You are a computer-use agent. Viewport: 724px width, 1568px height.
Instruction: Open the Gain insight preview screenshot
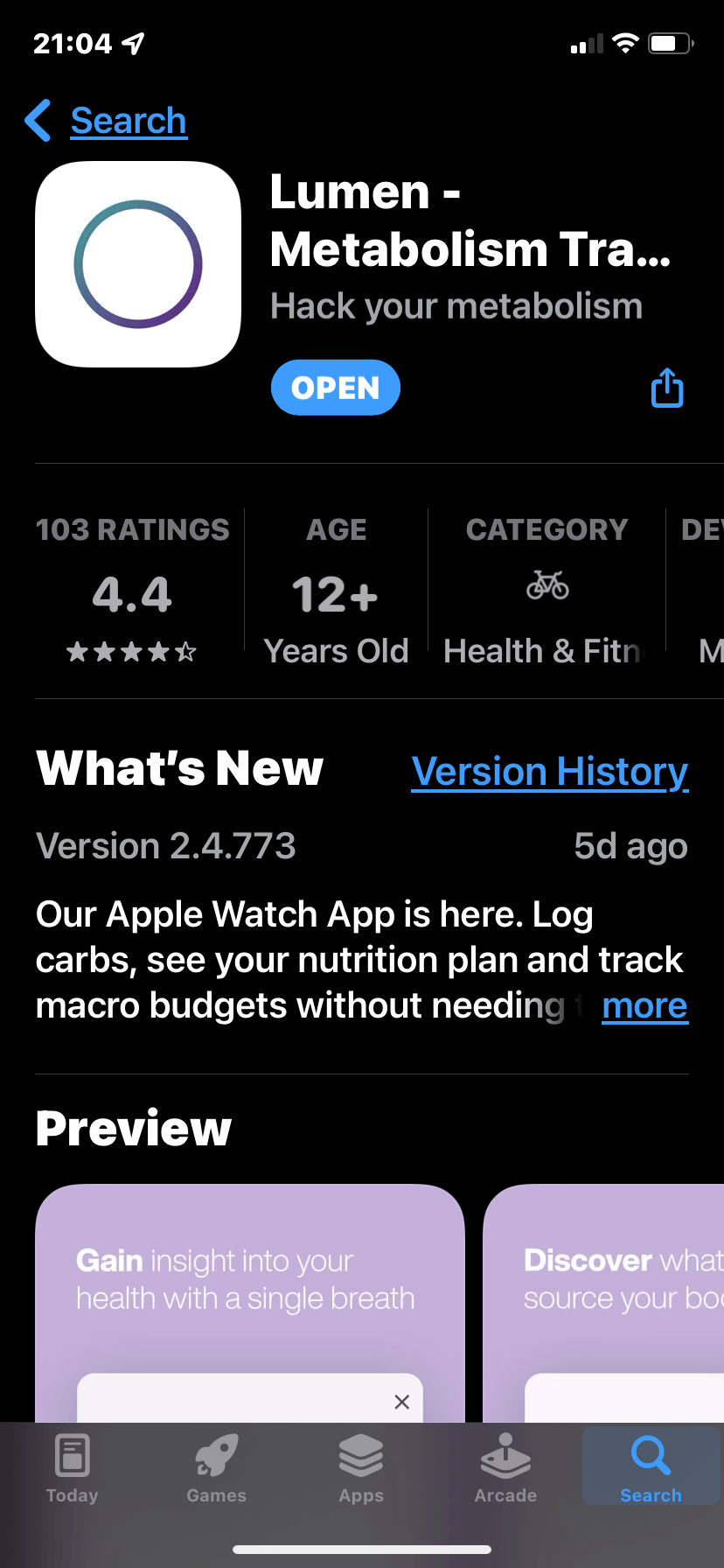pos(249,1302)
